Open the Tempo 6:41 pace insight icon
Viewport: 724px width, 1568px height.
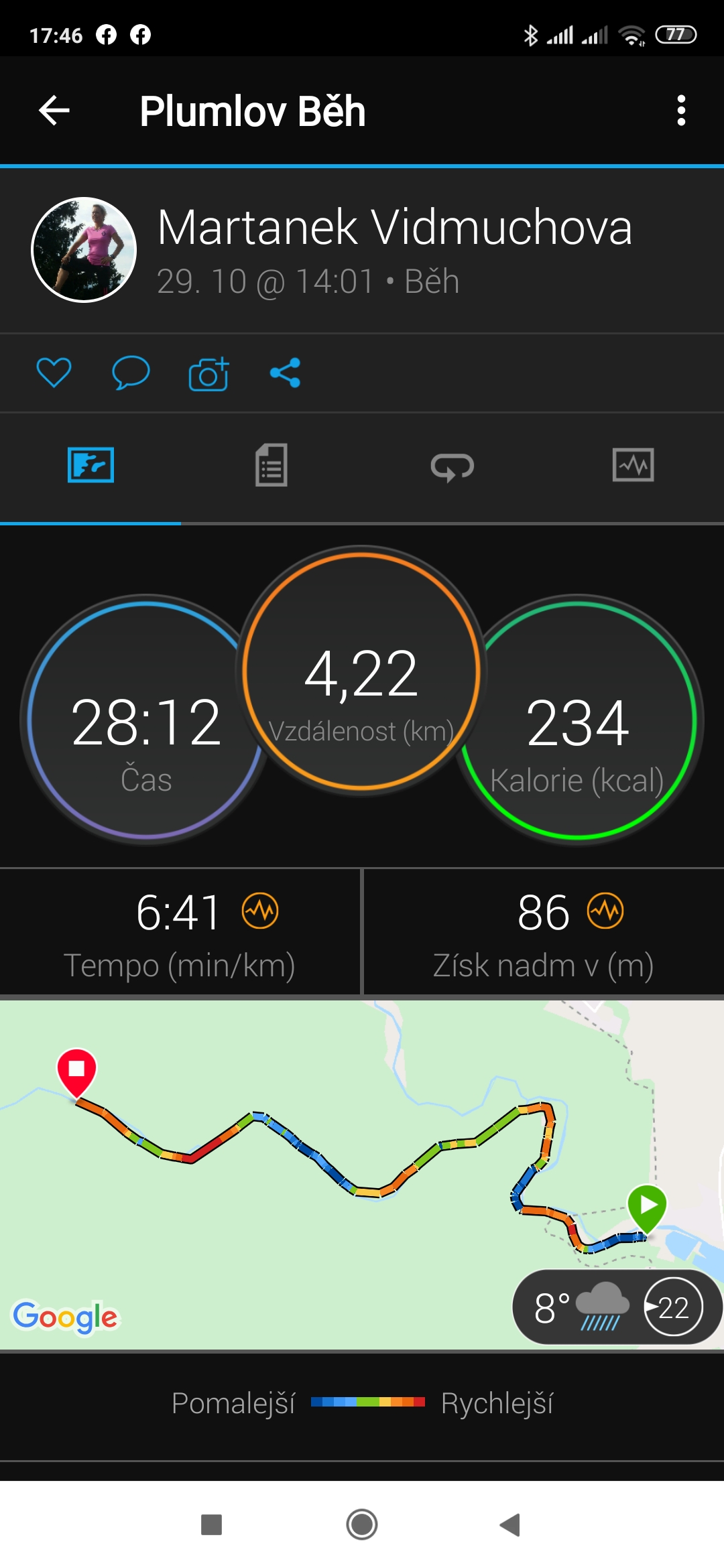pos(260,911)
